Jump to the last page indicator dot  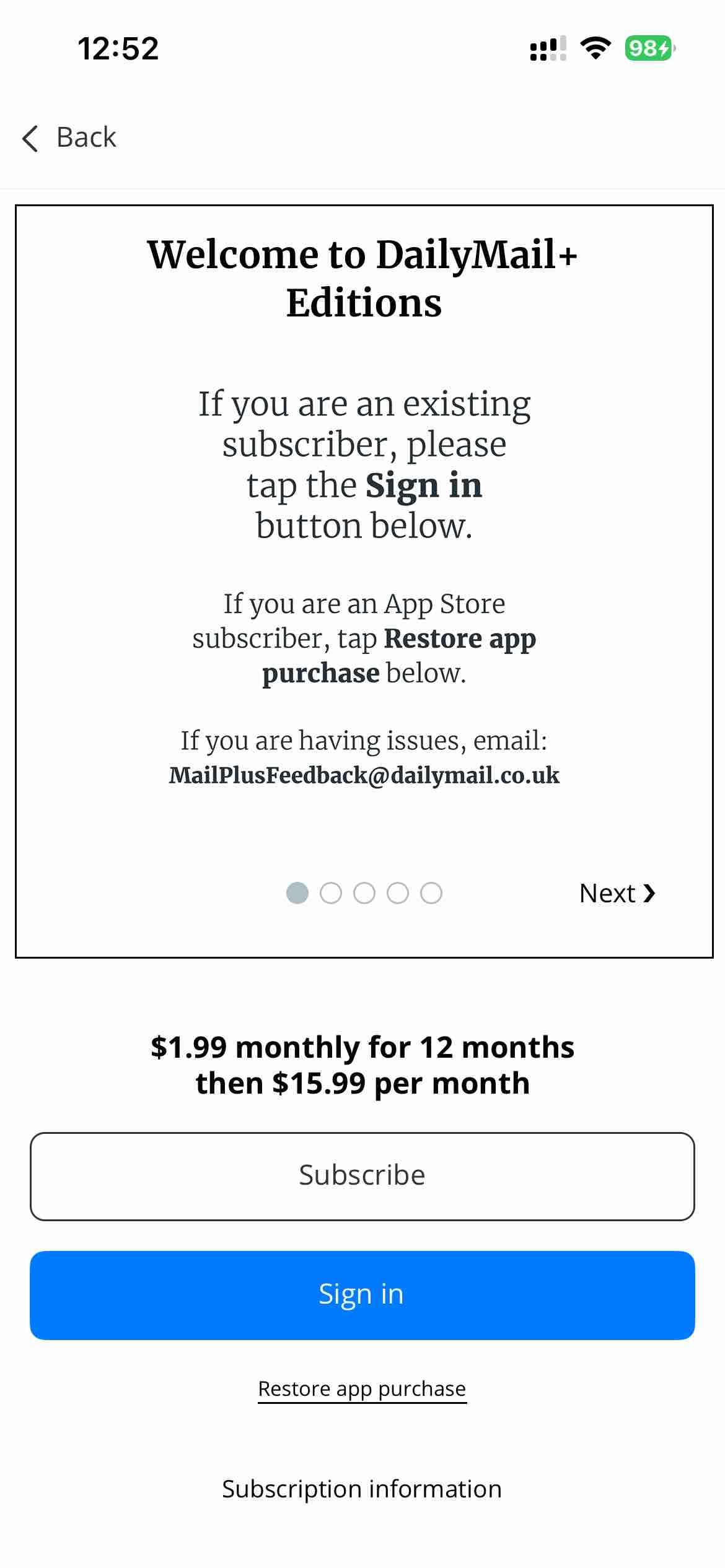tap(431, 893)
